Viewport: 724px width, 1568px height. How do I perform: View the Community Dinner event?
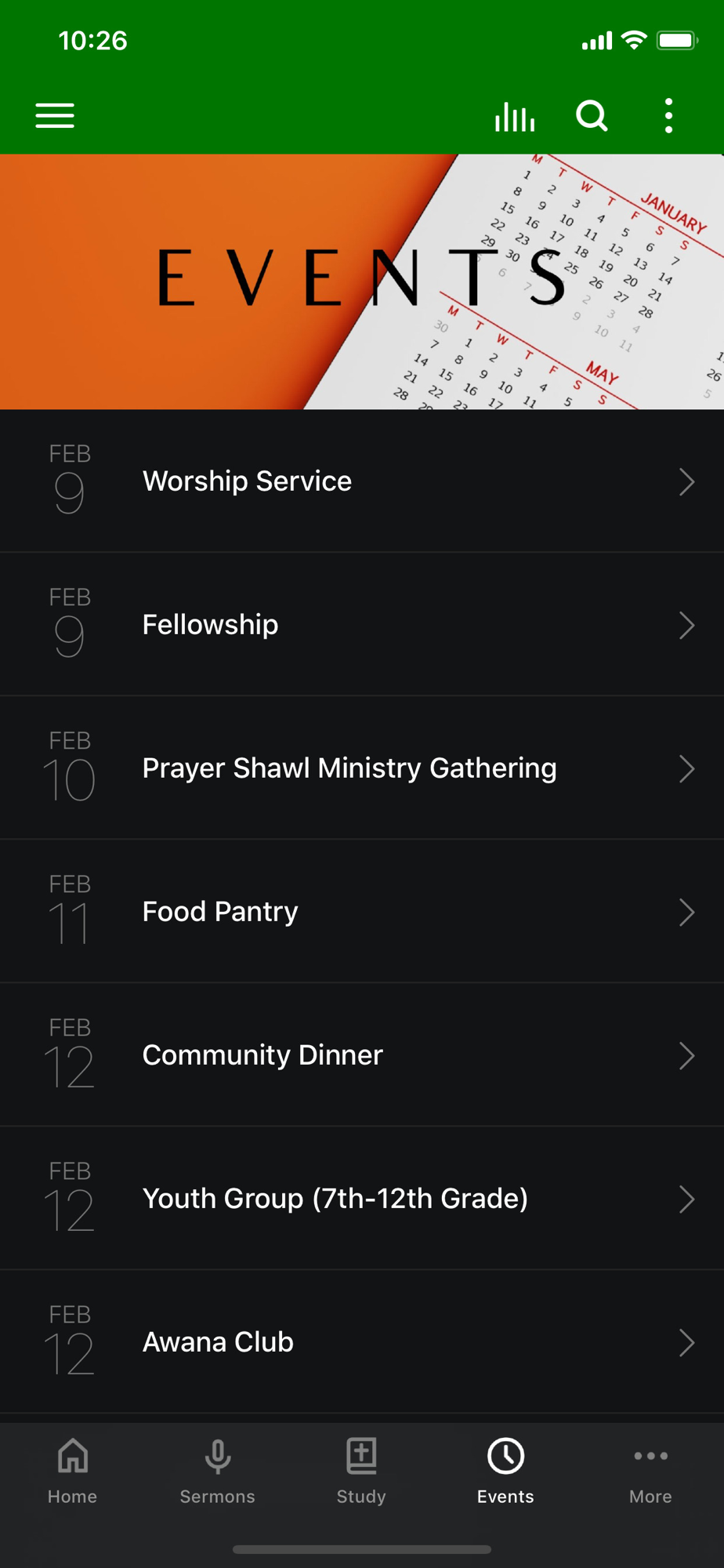coord(362,1055)
